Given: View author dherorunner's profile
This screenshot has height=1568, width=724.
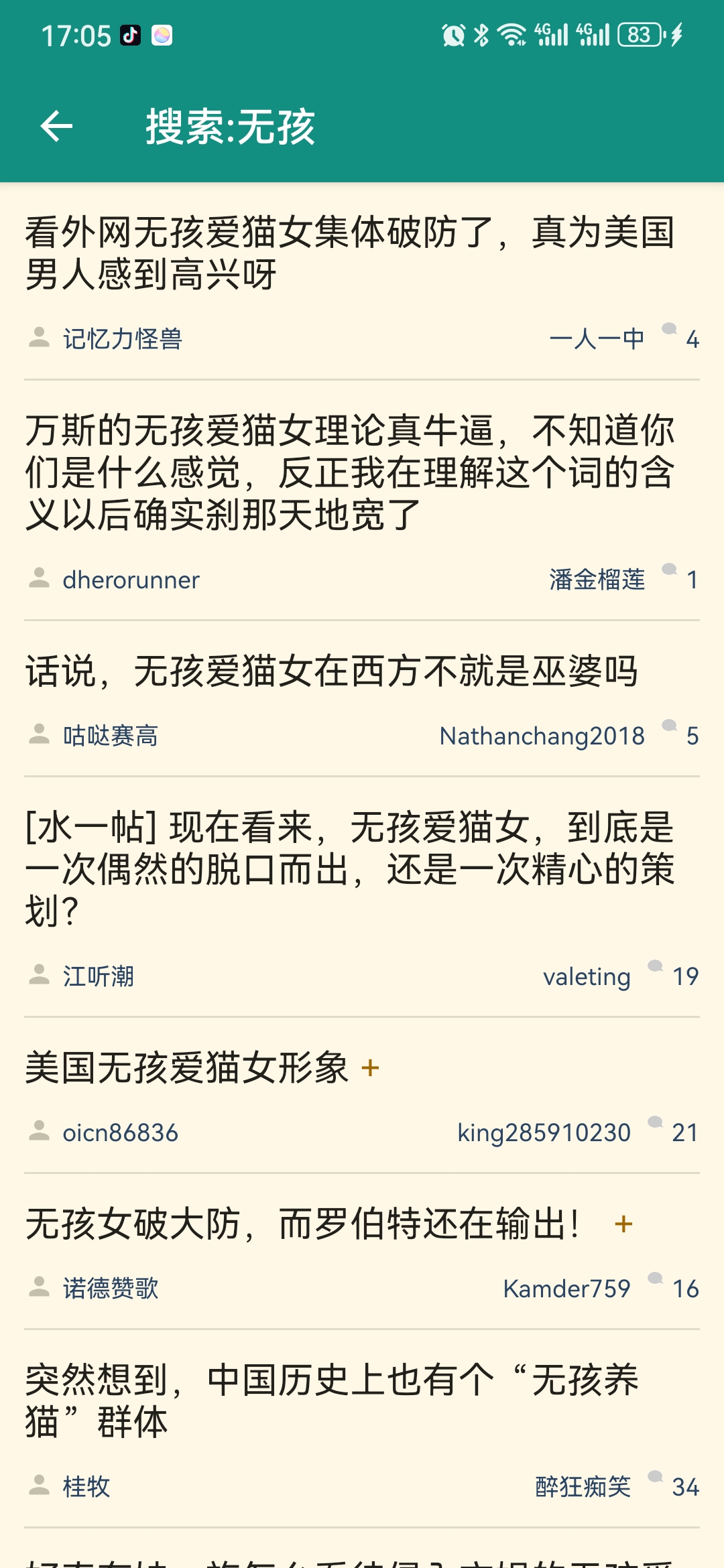Looking at the screenshot, I should tap(131, 580).
